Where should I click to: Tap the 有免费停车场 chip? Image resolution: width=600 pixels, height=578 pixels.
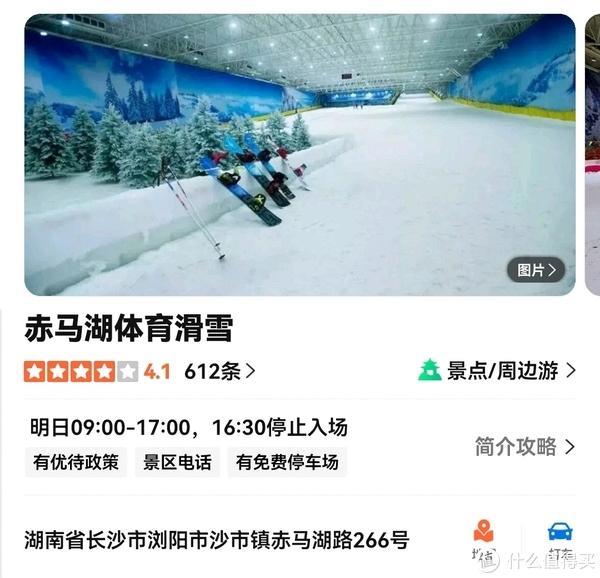(287, 462)
